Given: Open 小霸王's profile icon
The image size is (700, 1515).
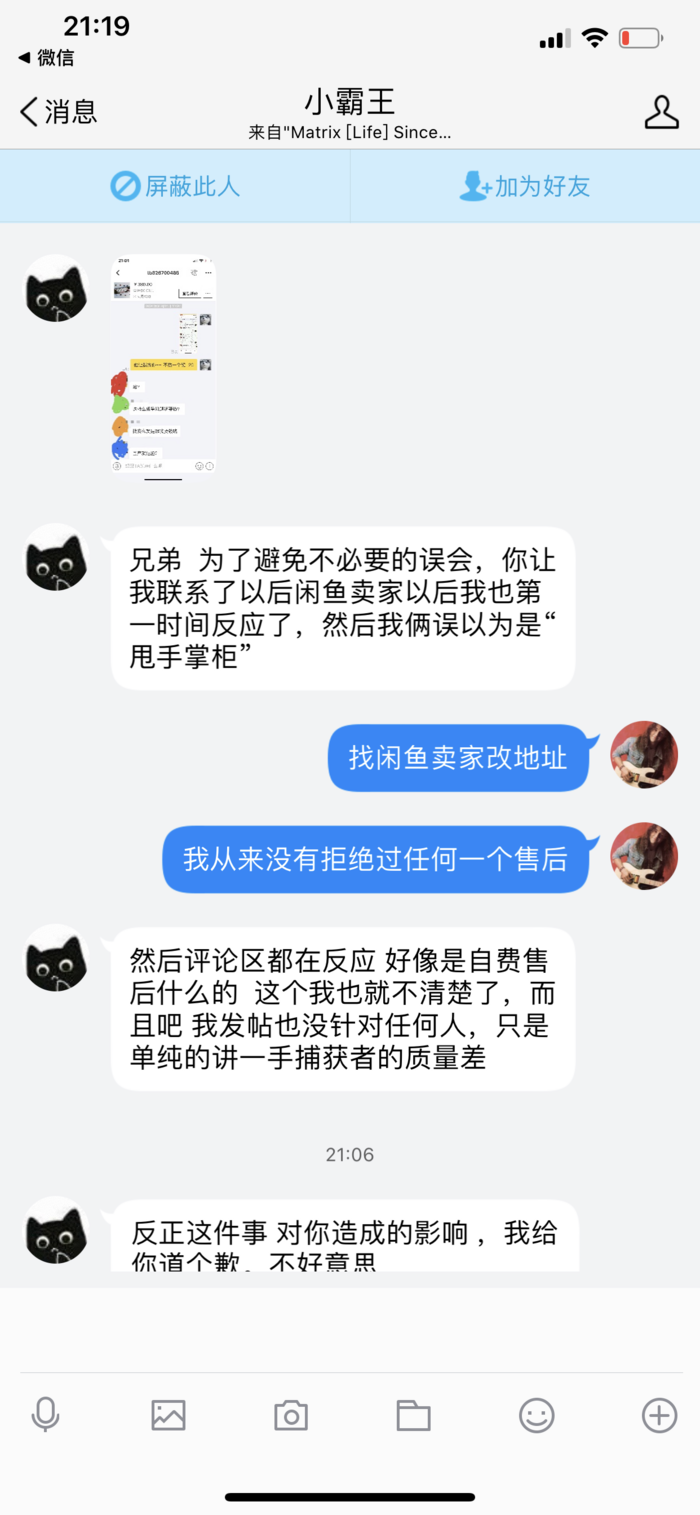Looking at the screenshot, I should (661, 113).
